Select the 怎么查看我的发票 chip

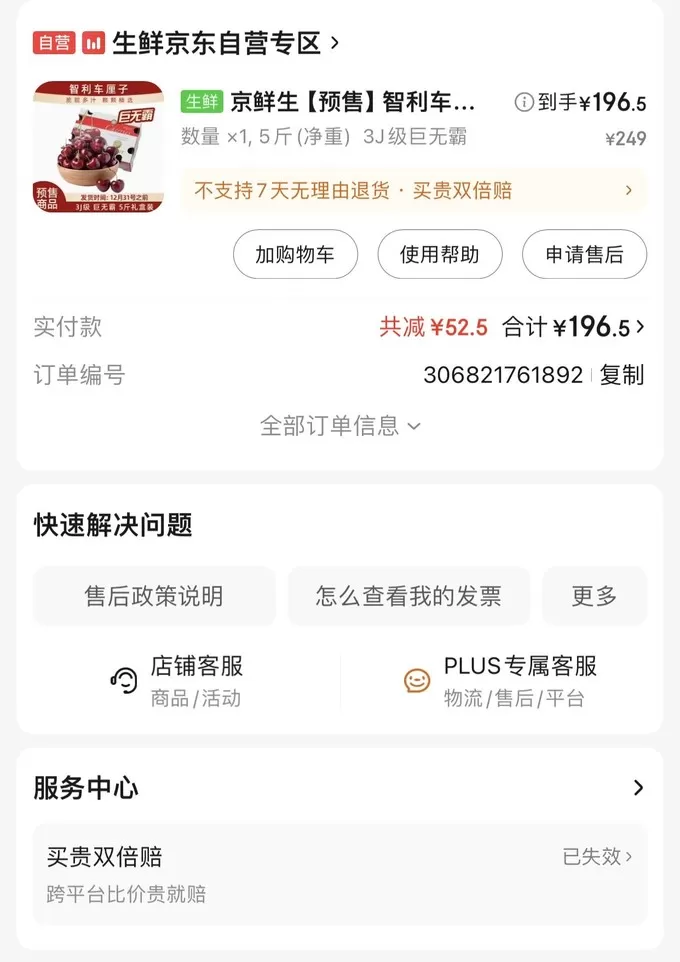click(409, 596)
